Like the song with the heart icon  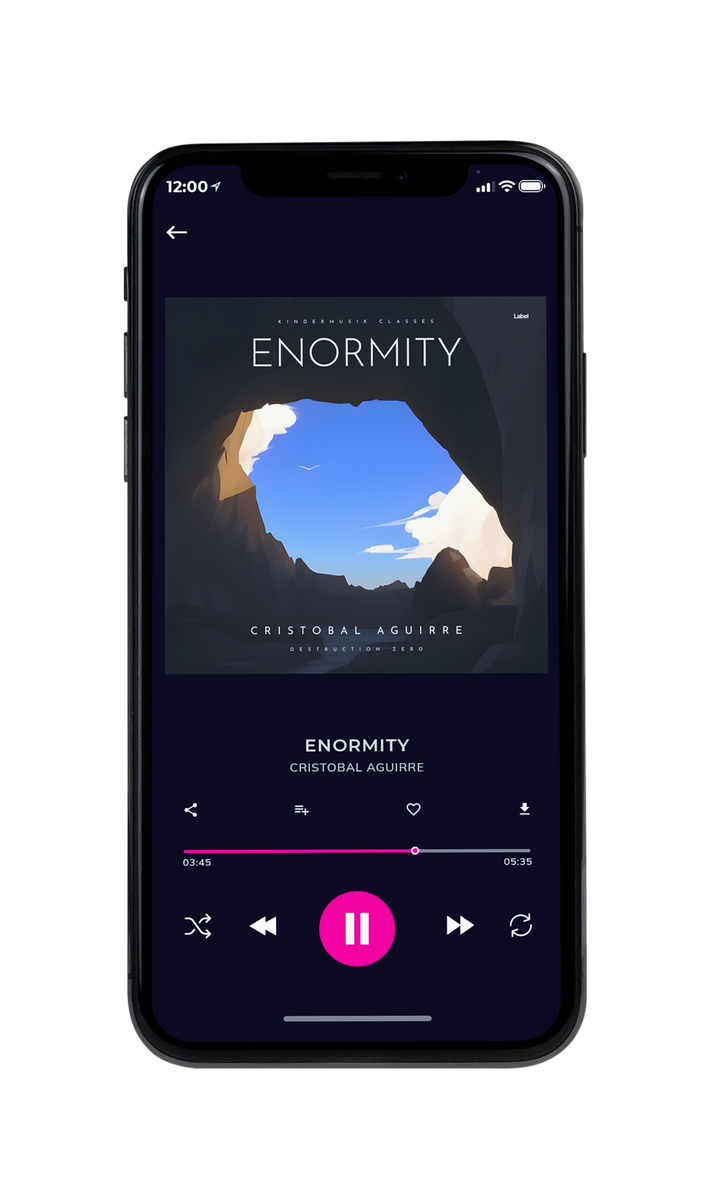pos(413,810)
